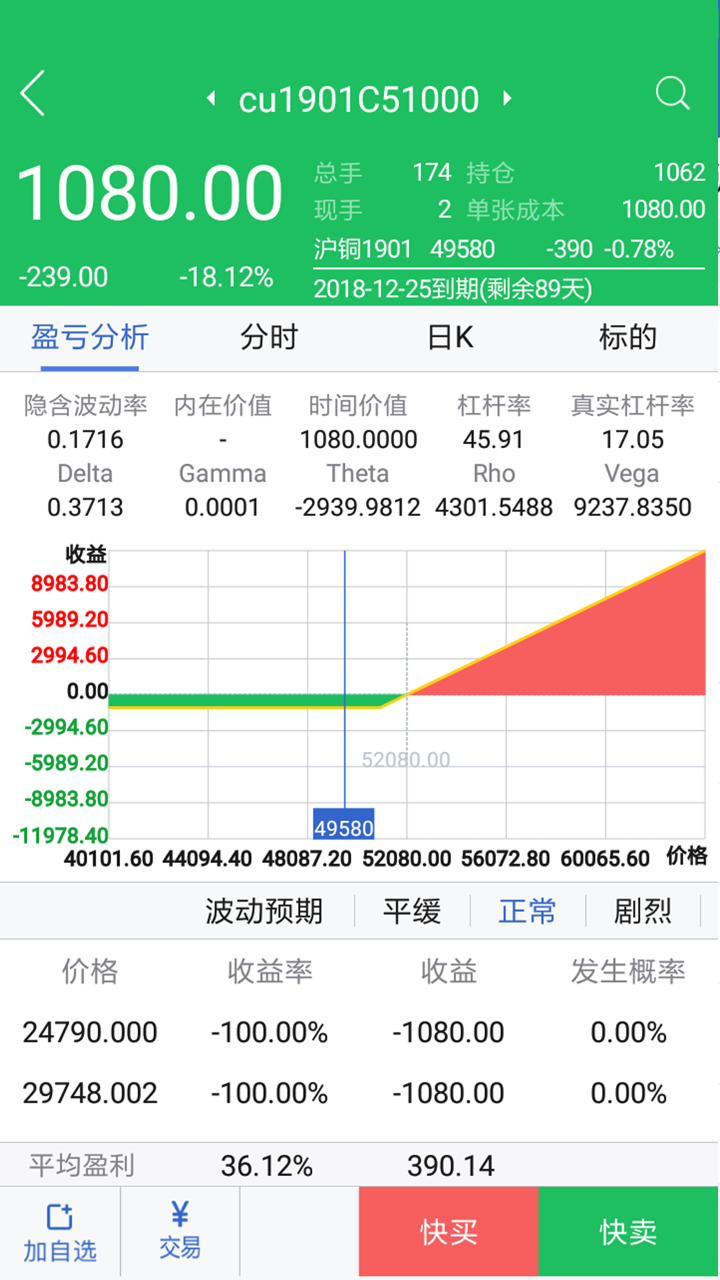Tap the green 快卖 quick sell button
The image size is (720, 1280).
[x=628, y=1232]
